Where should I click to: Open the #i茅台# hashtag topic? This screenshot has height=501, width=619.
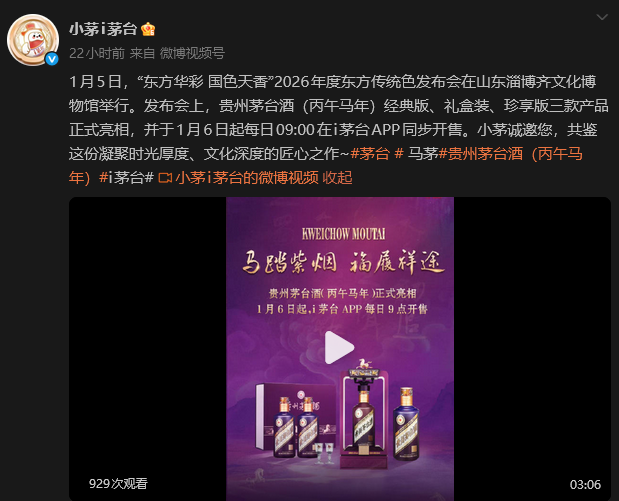126,177
